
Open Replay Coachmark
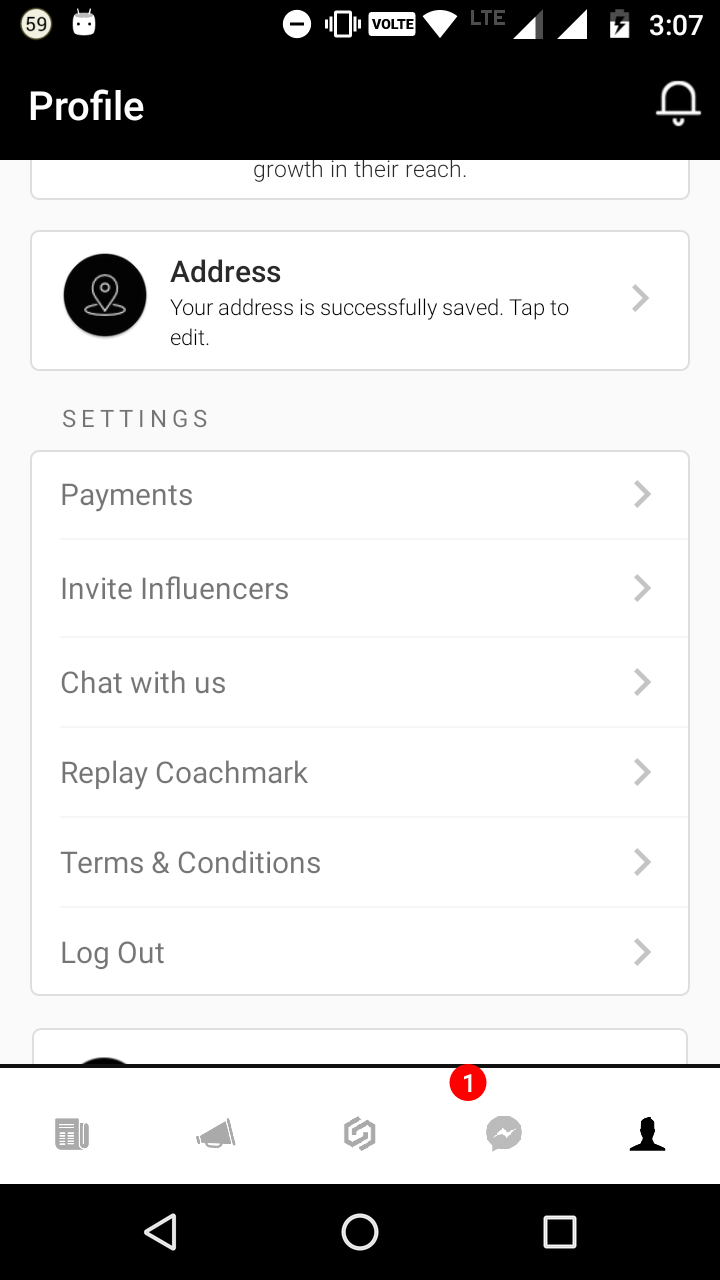pyautogui.click(x=184, y=772)
